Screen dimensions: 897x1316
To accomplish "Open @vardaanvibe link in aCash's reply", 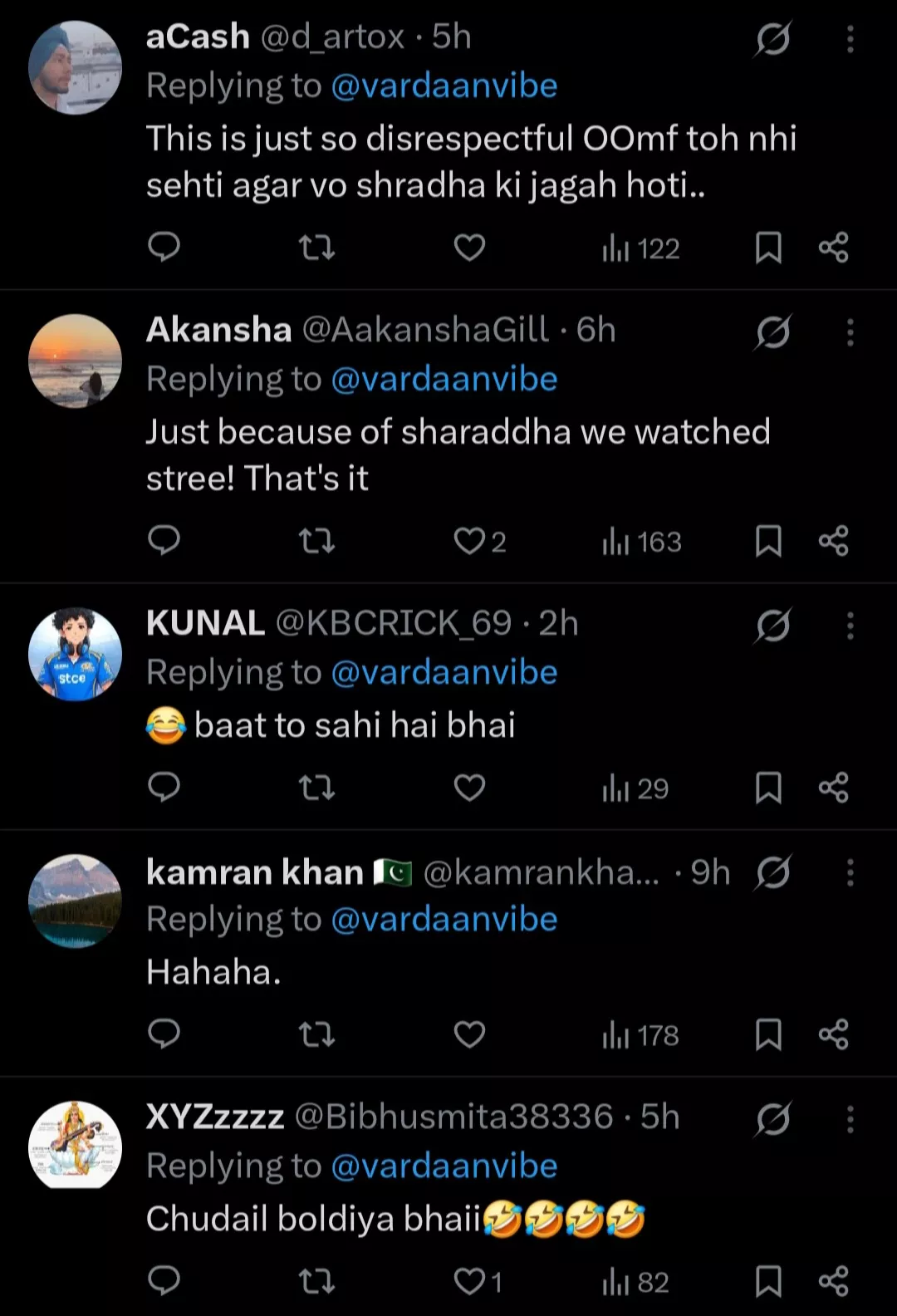I will click(x=444, y=86).
